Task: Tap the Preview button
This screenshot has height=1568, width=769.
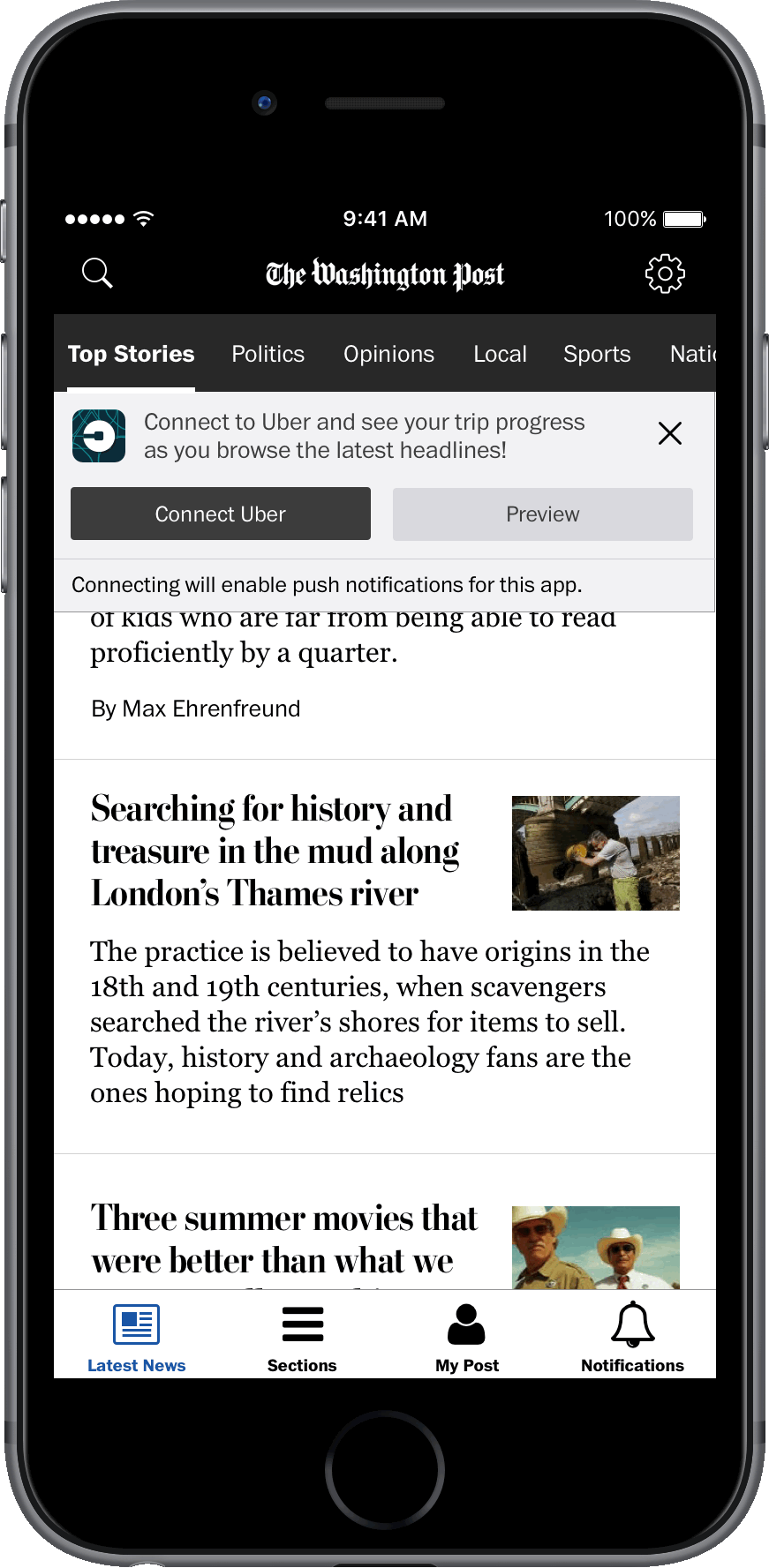Action: 542,514
